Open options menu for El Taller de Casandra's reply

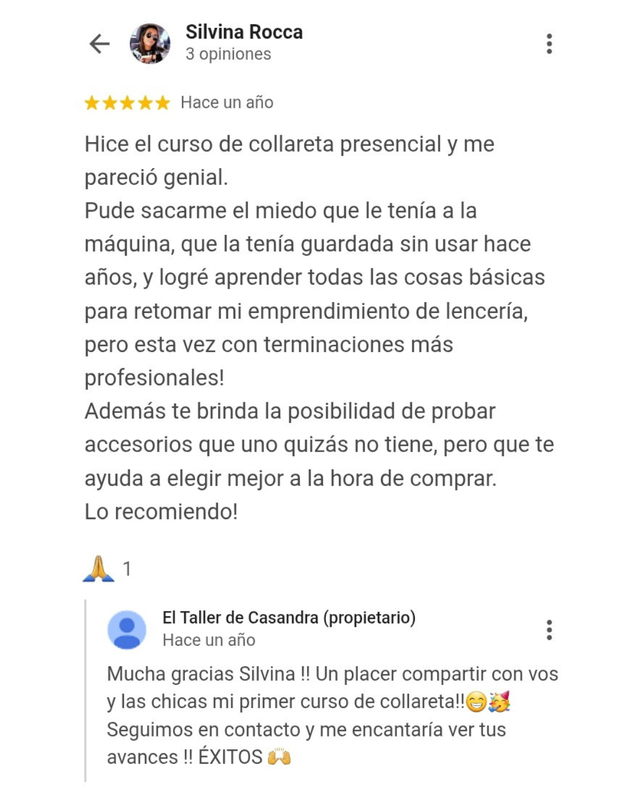click(549, 630)
